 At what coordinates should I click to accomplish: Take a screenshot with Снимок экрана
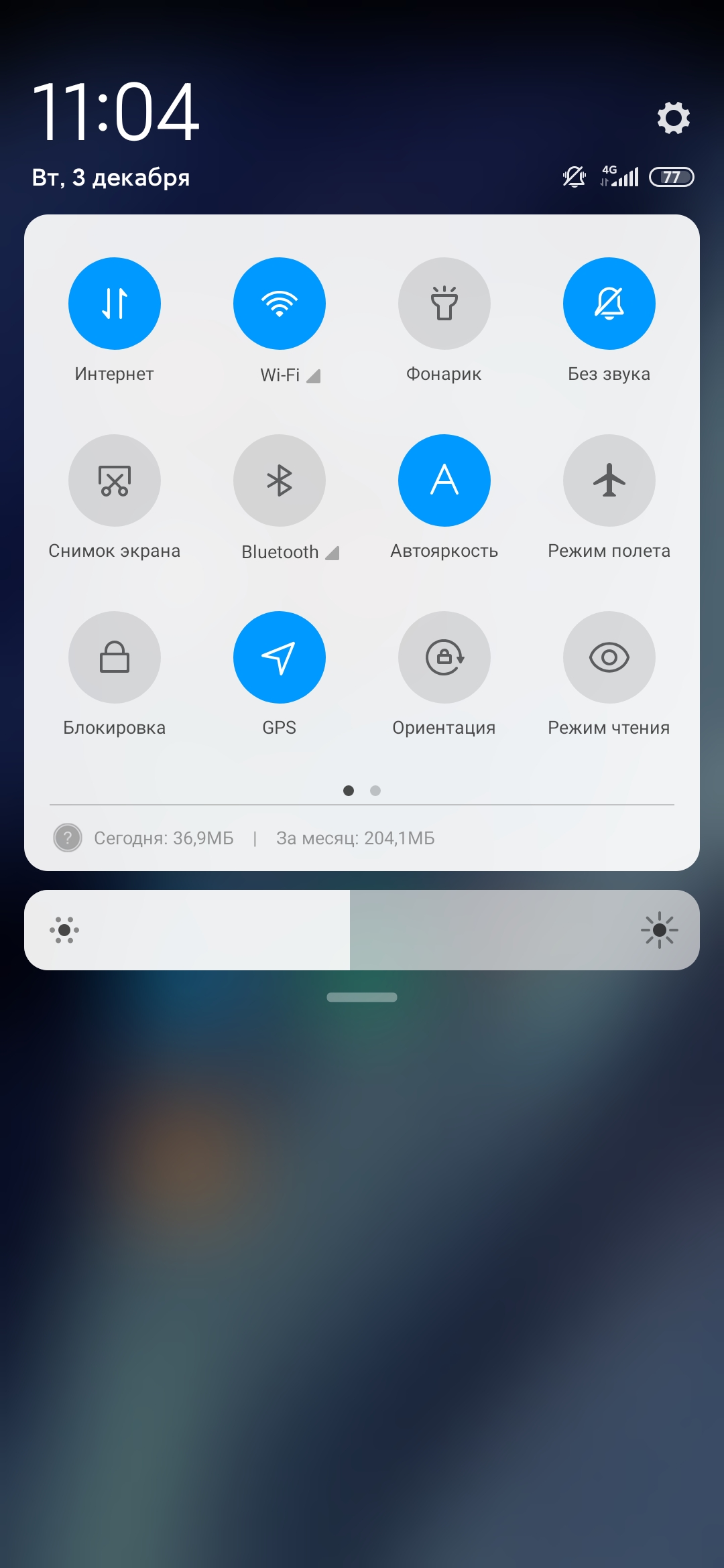[x=115, y=480]
